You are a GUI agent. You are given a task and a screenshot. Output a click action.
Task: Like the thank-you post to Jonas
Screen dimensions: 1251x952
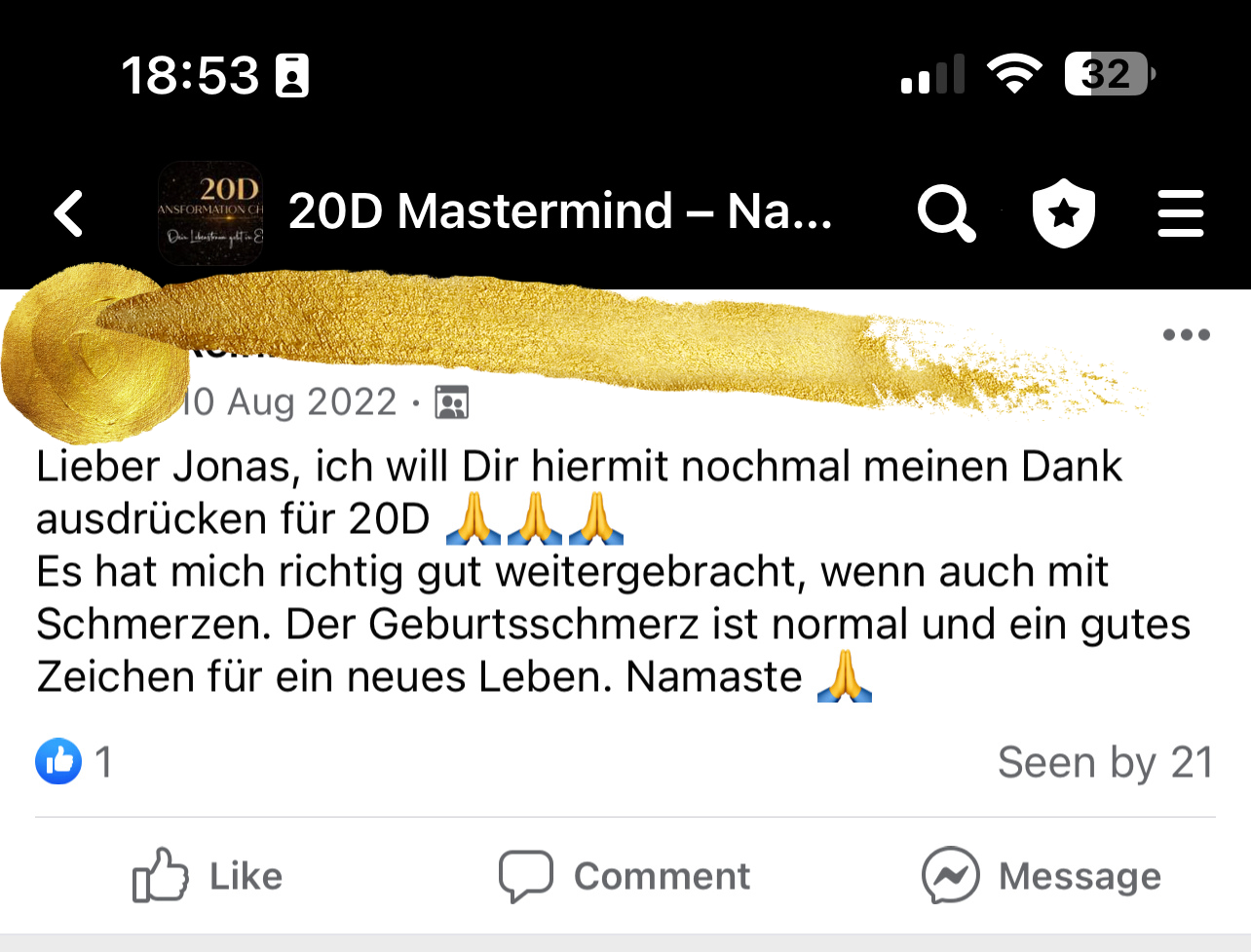tap(208, 875)
